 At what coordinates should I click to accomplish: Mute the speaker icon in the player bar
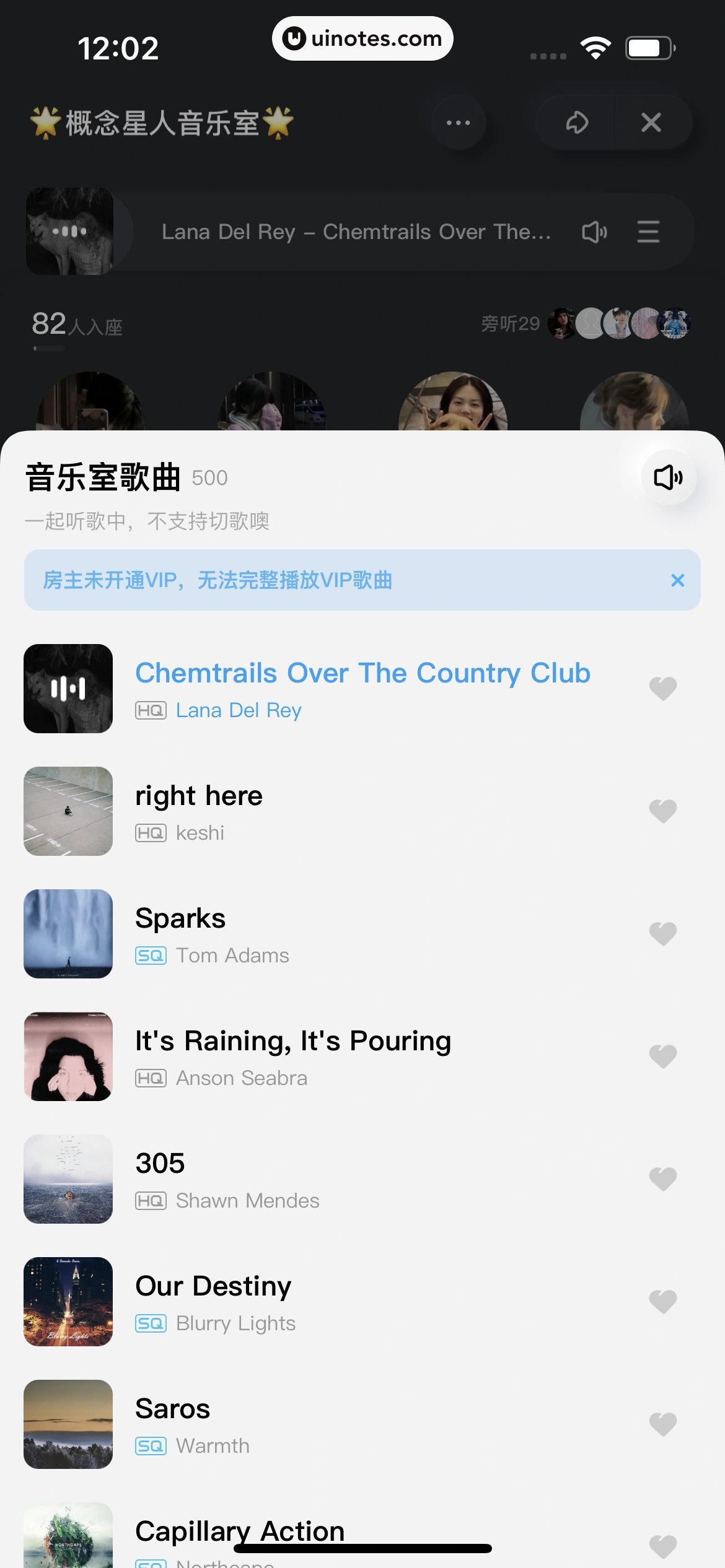593,232
